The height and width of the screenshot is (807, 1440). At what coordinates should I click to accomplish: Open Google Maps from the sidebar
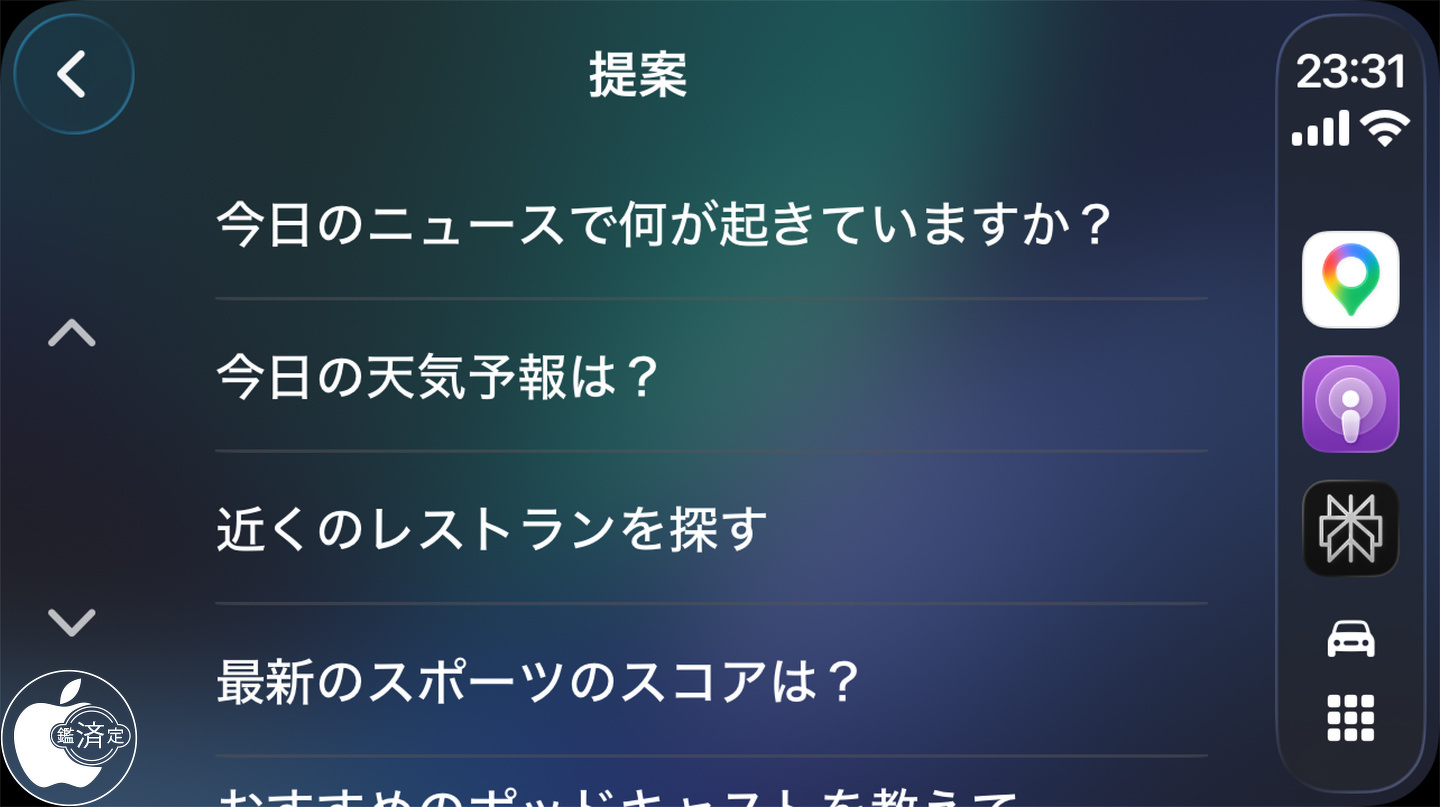1350,280
